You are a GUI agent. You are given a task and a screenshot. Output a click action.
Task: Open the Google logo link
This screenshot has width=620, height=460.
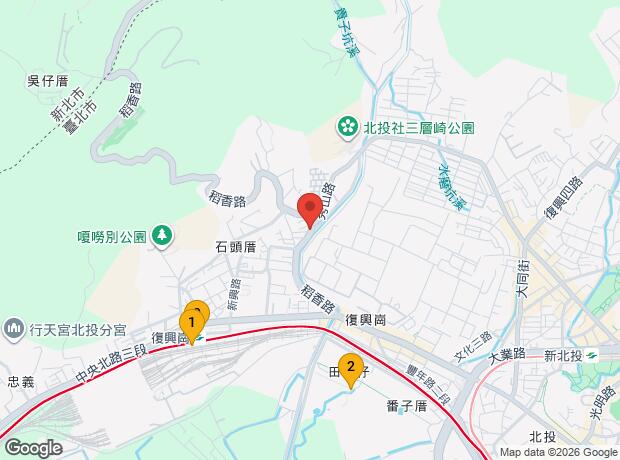(34, 448)
